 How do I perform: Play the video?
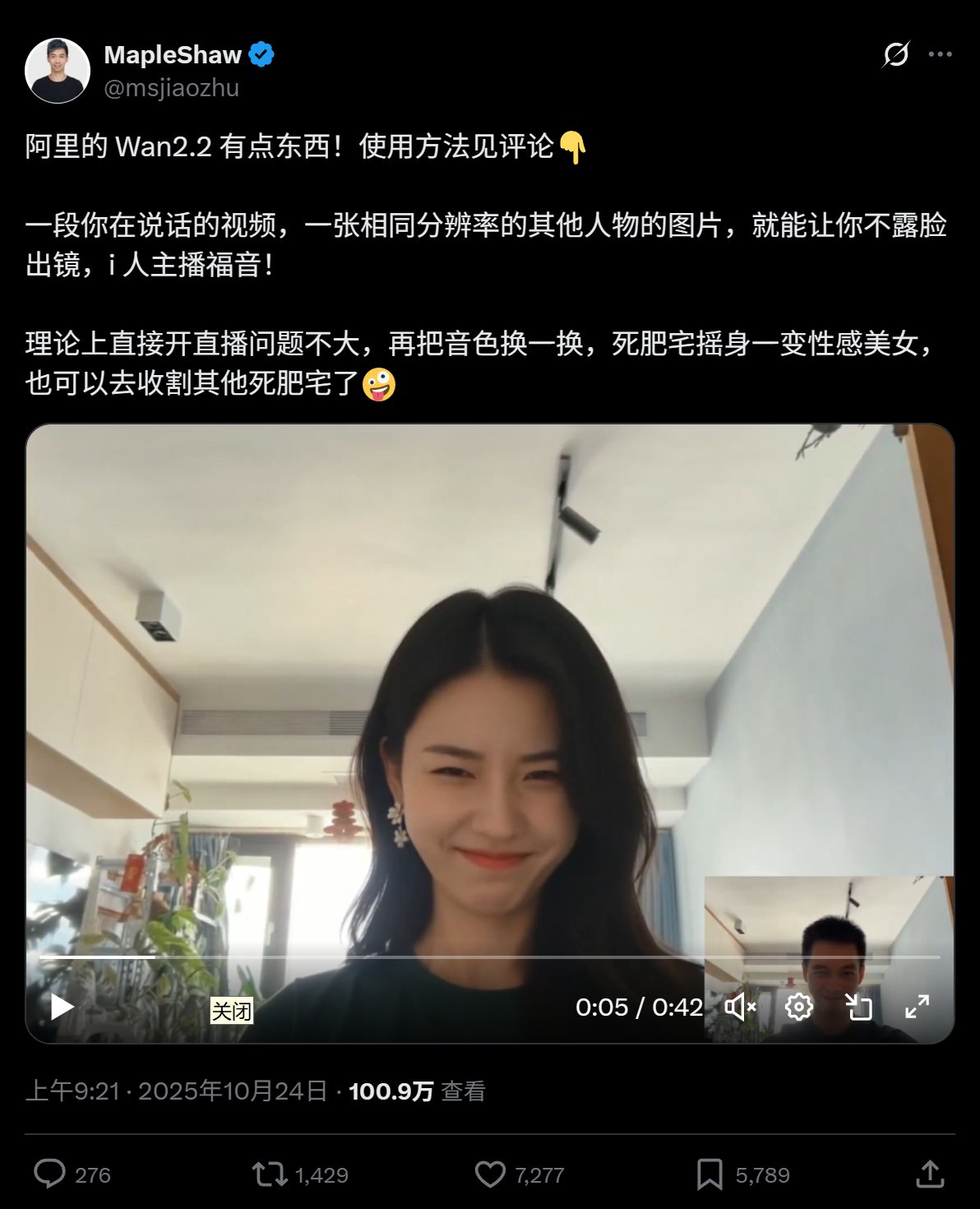pos(62,1007)
